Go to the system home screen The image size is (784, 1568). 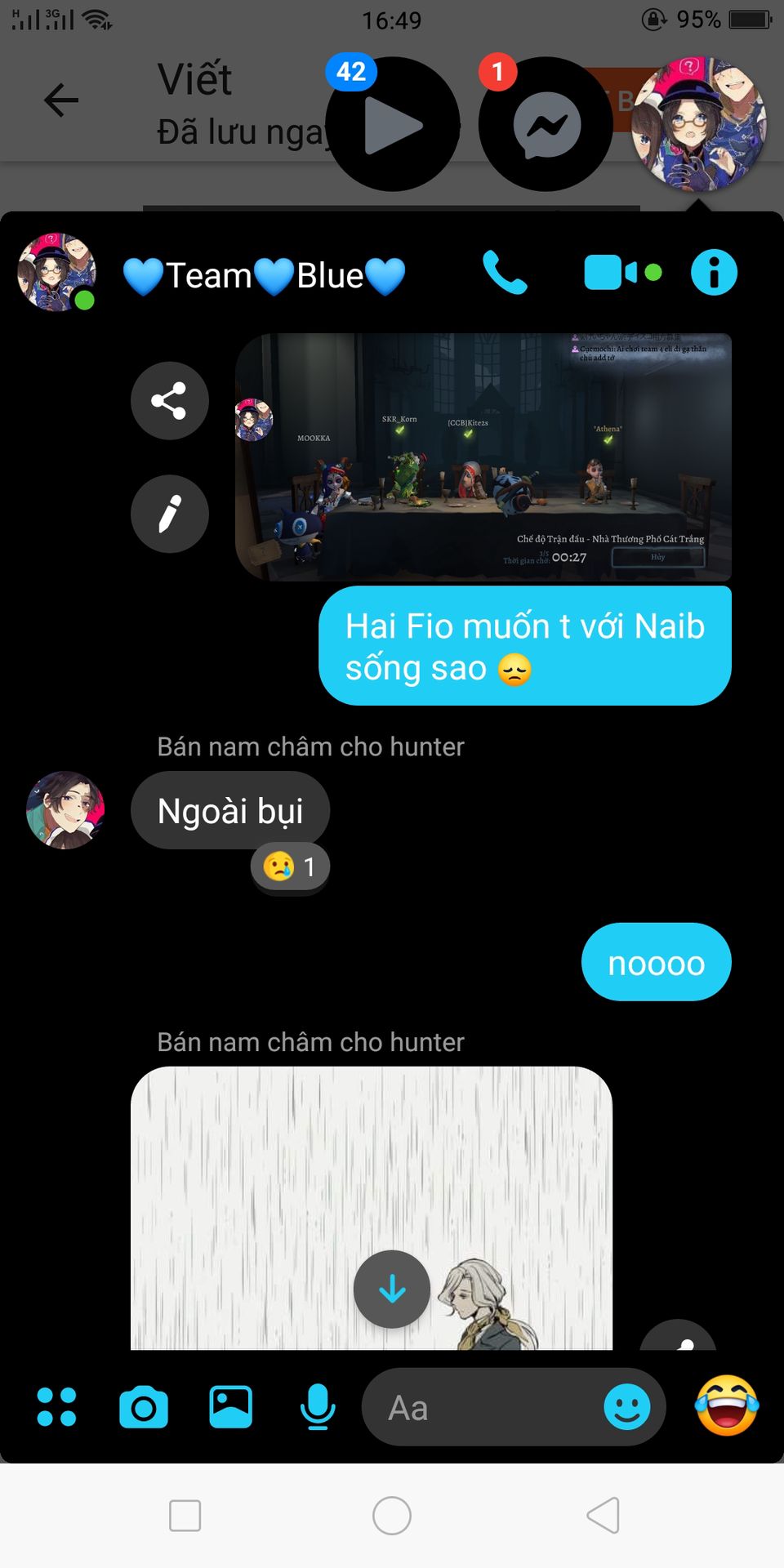pyautogui.click(x=392, y=1517)
